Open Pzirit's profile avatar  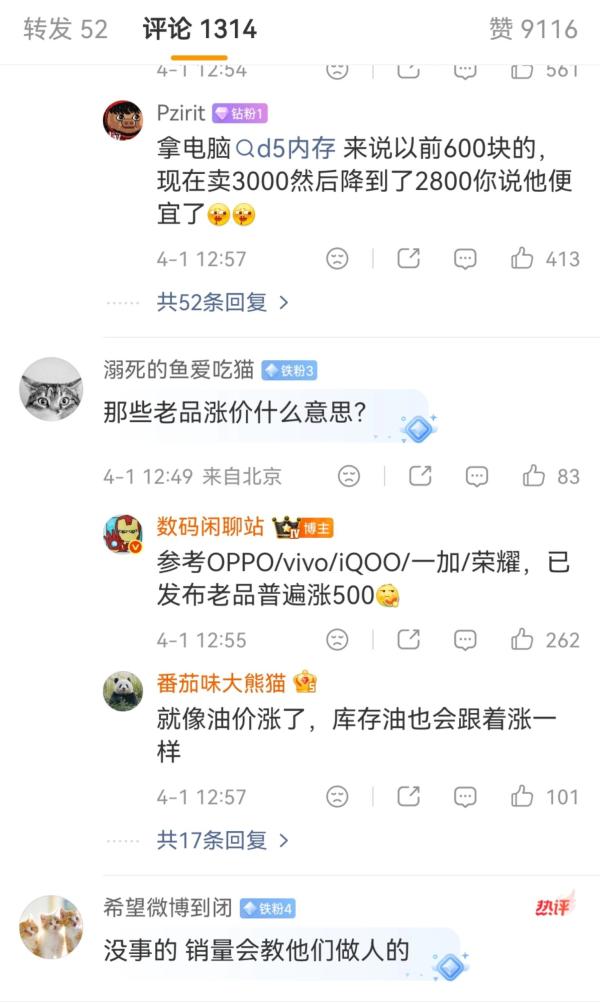coord(124,120)
